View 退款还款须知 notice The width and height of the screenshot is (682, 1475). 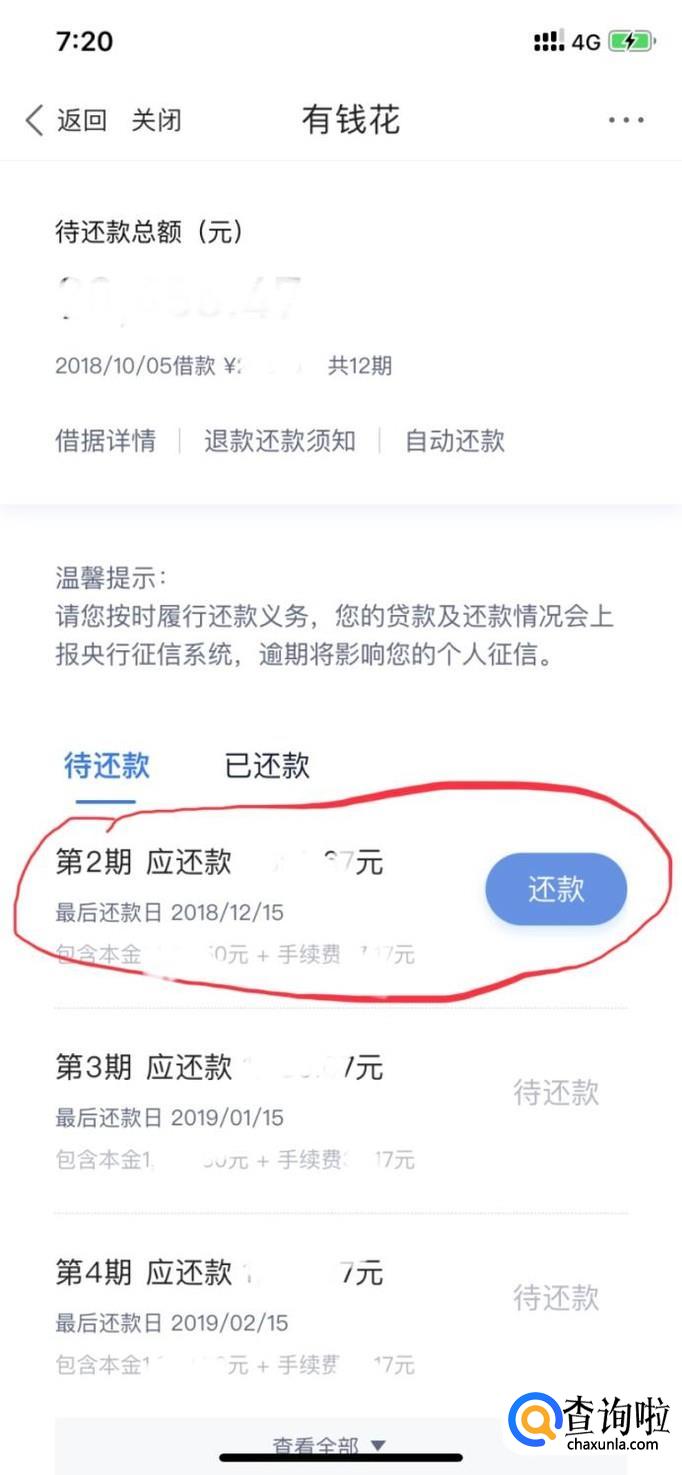[x=280, y=441]
